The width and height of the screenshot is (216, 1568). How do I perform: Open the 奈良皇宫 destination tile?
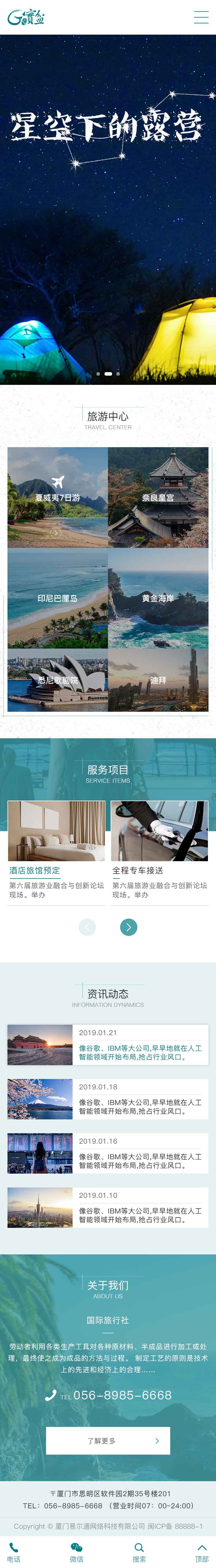[158, 497]
